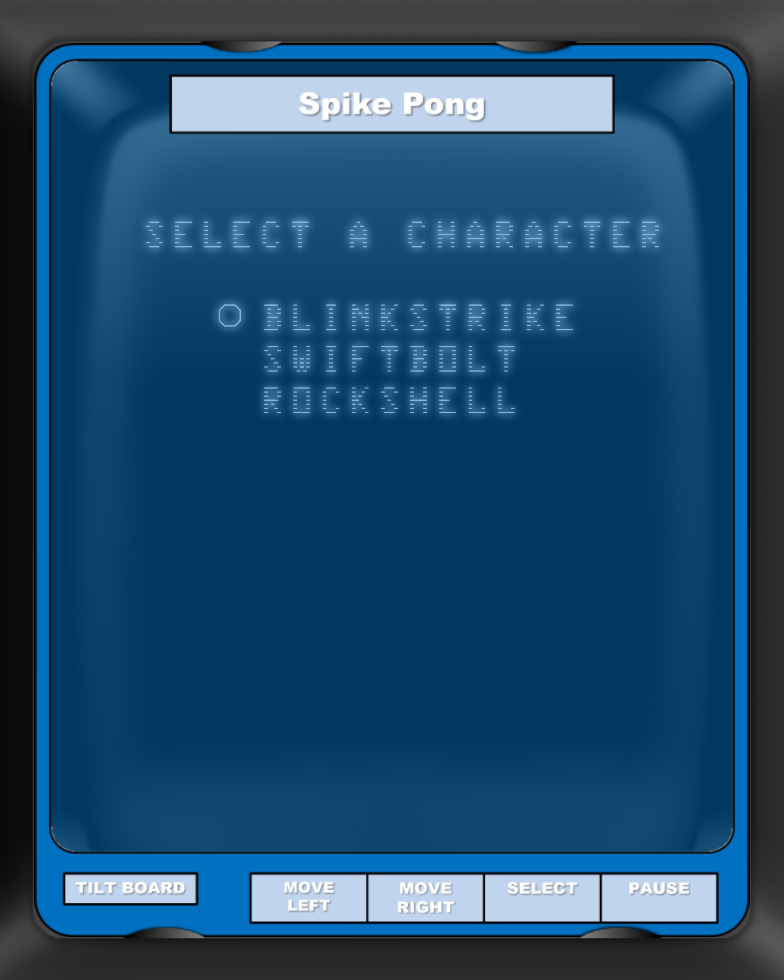Image resolution: width=784 pixels, height=980 pixels.
Task: Choose the Blinkstrike character
Action: point(419,317)
